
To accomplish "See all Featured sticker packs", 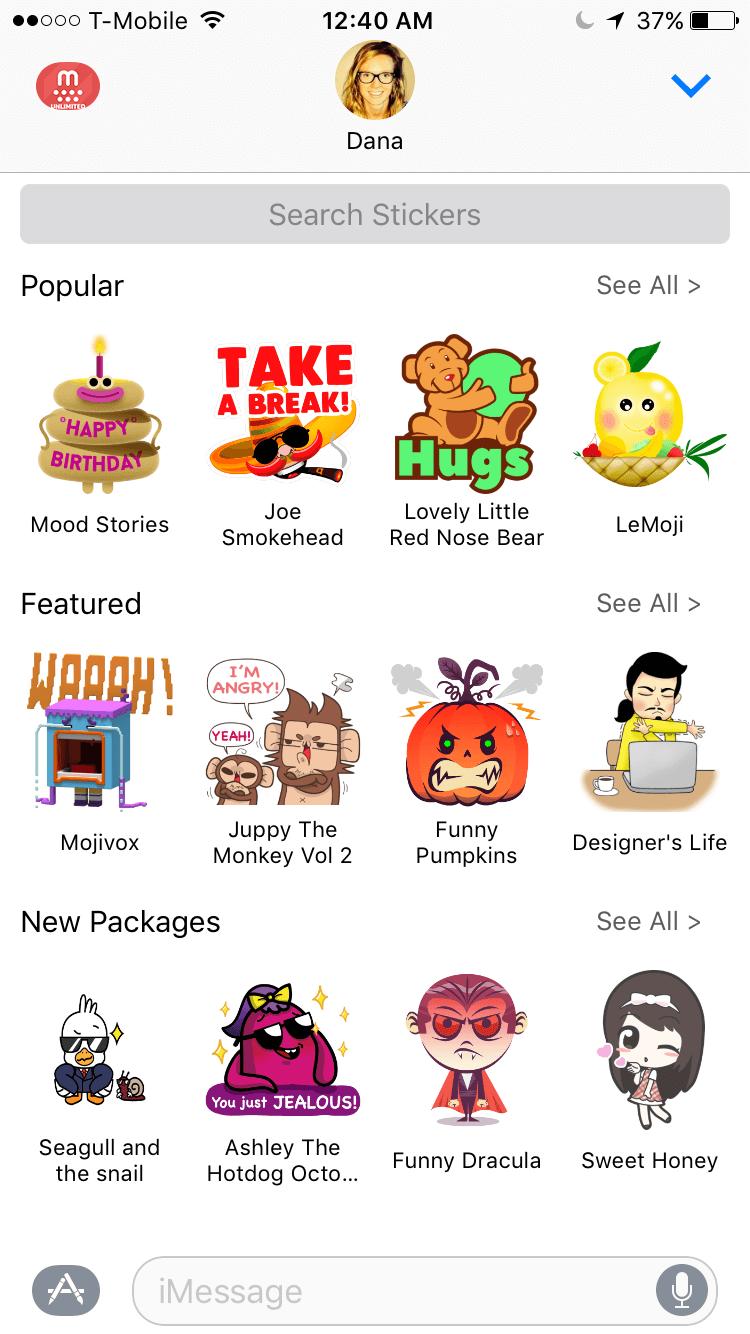I will point(648,604).
